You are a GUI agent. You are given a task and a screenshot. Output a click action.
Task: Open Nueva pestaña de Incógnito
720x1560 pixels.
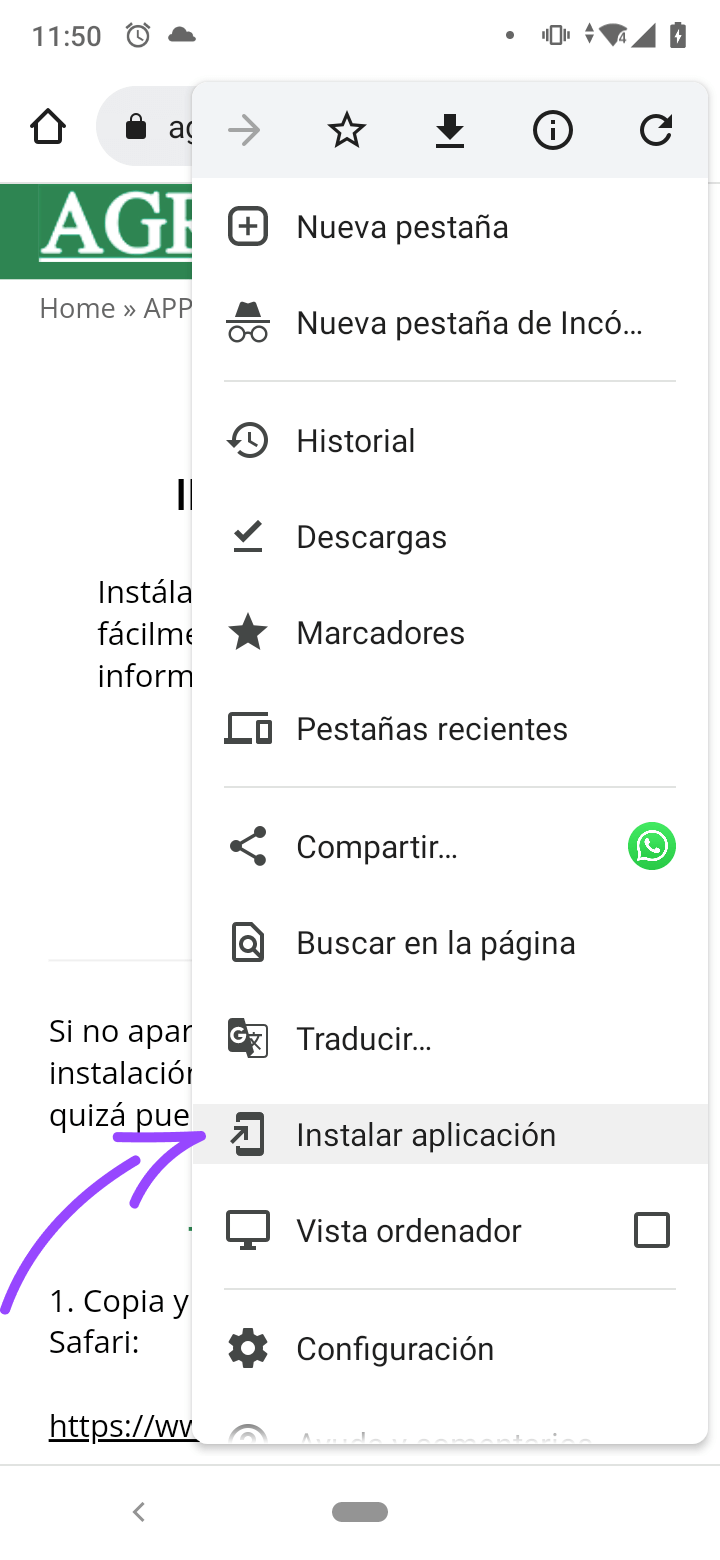coord(468,323)
